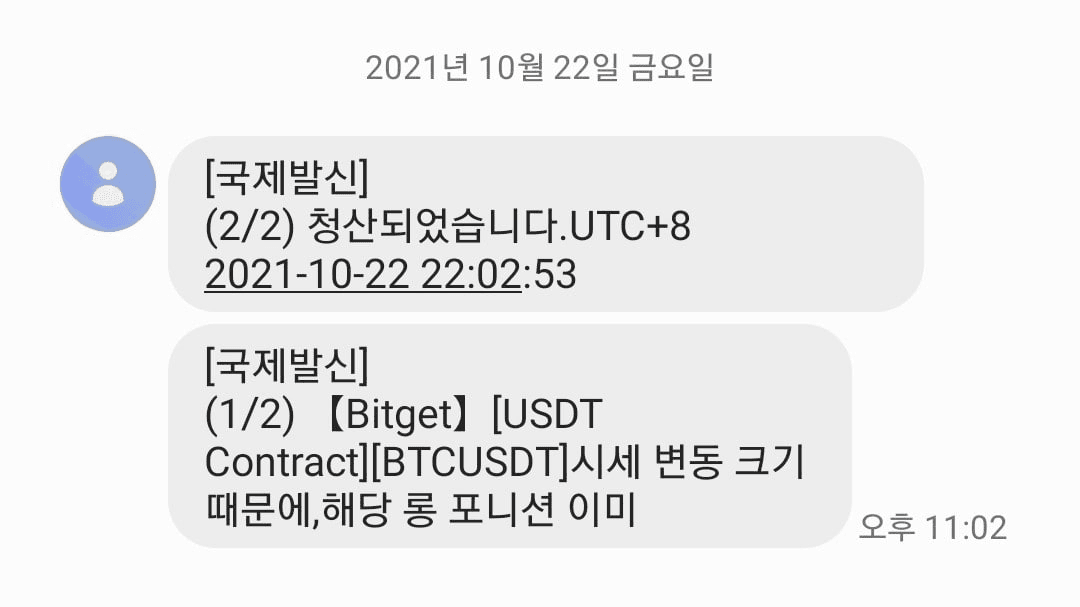Tap the underlined date 2021-10-22 22:02 link

(362, 274)
